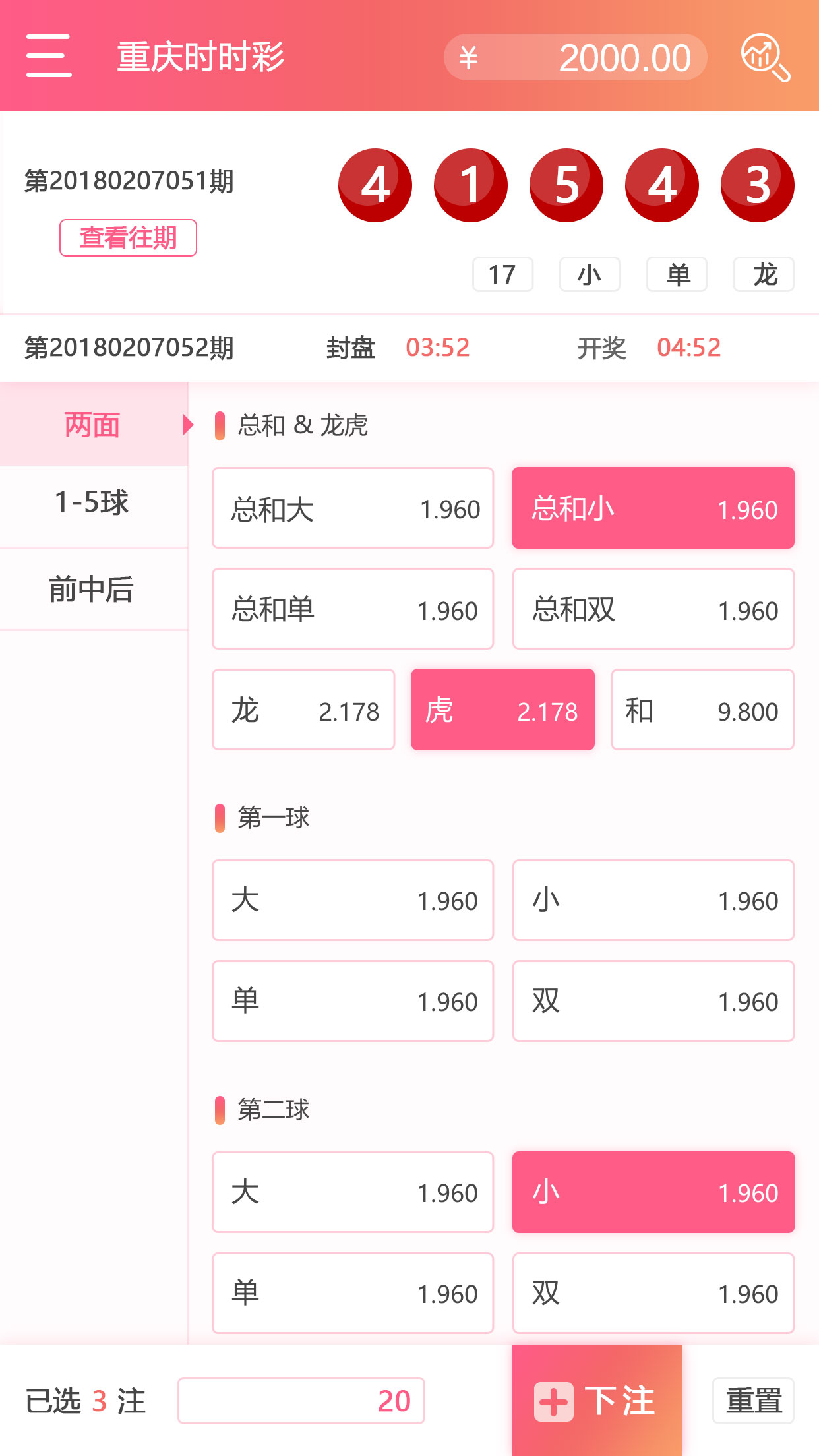Viewport: 819px width, 1456px height.
Task: Open the hamburger navigation menu
Action: (47, 56)
